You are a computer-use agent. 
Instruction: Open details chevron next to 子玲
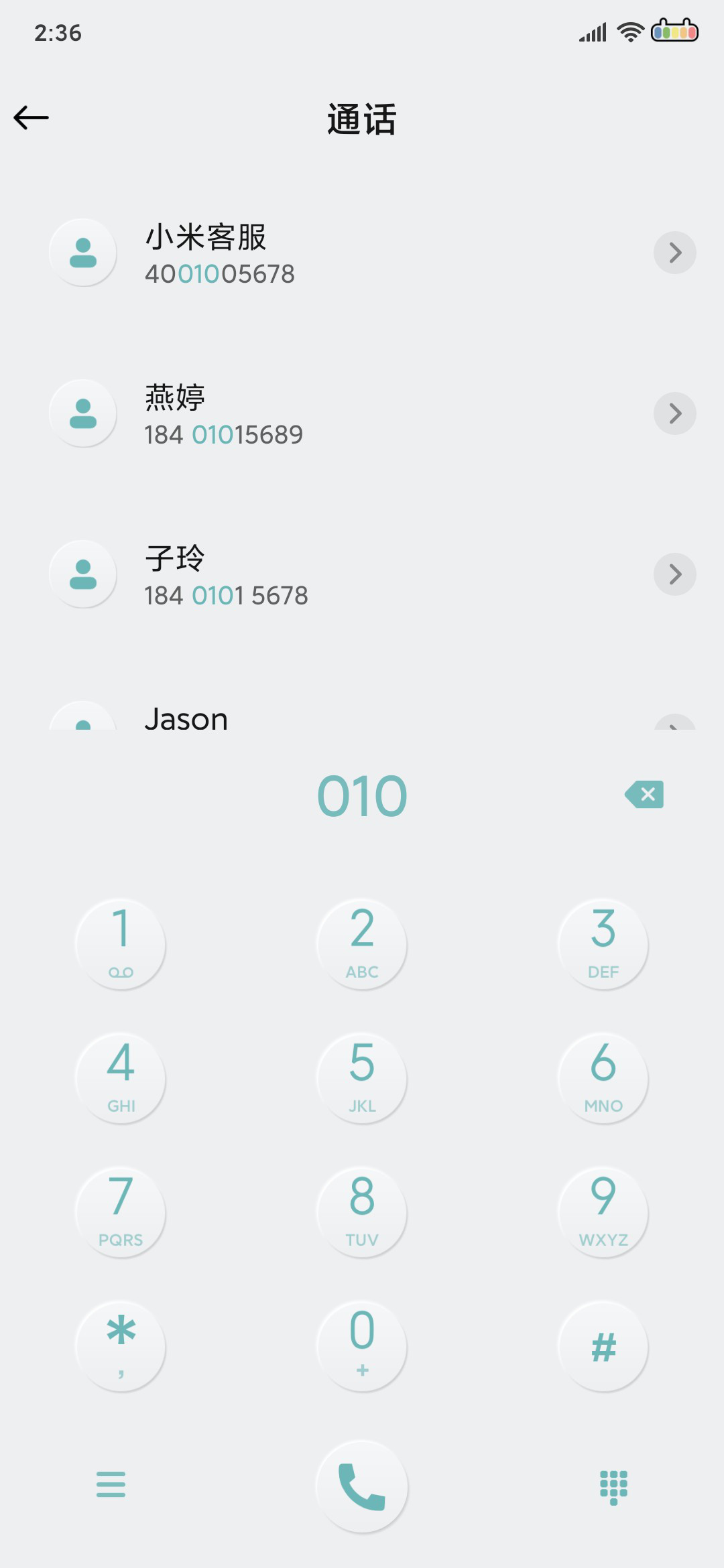[x=674, y=574]
